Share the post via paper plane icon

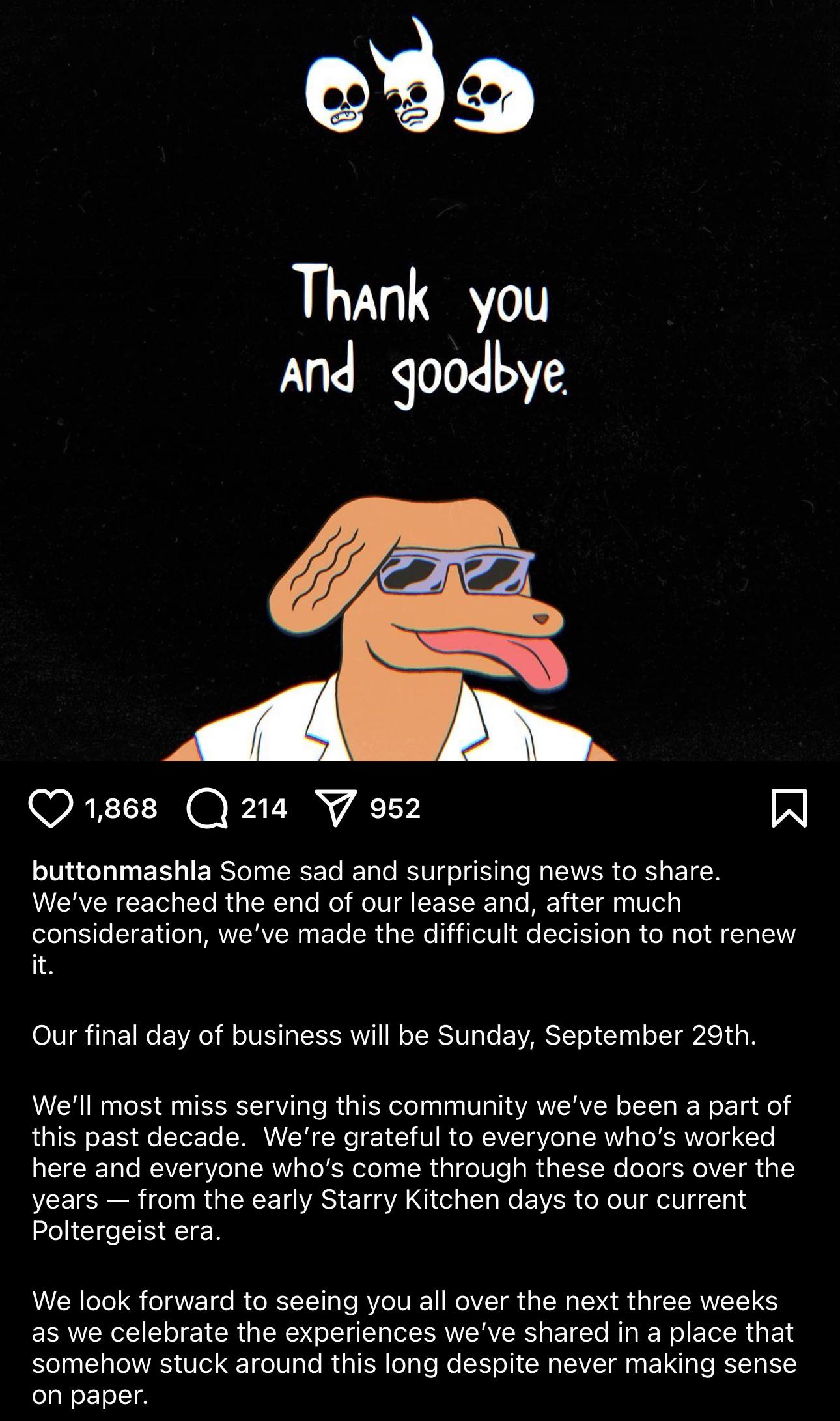click(336, 808)
